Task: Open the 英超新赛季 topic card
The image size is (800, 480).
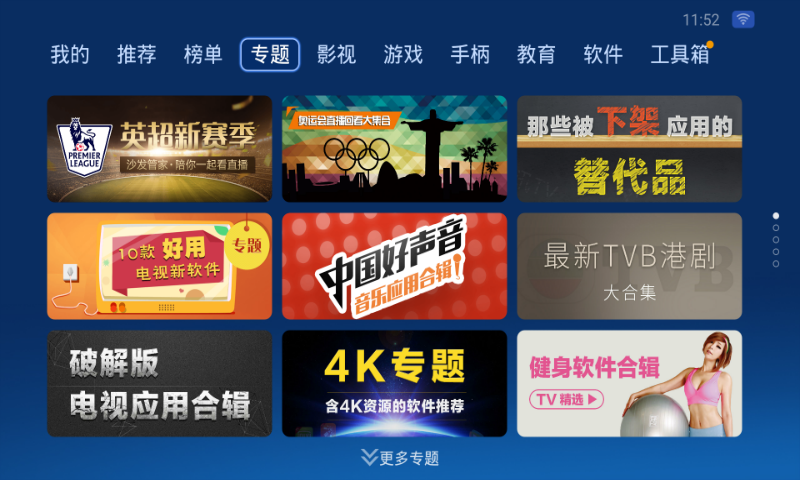Action: [159, 149]
